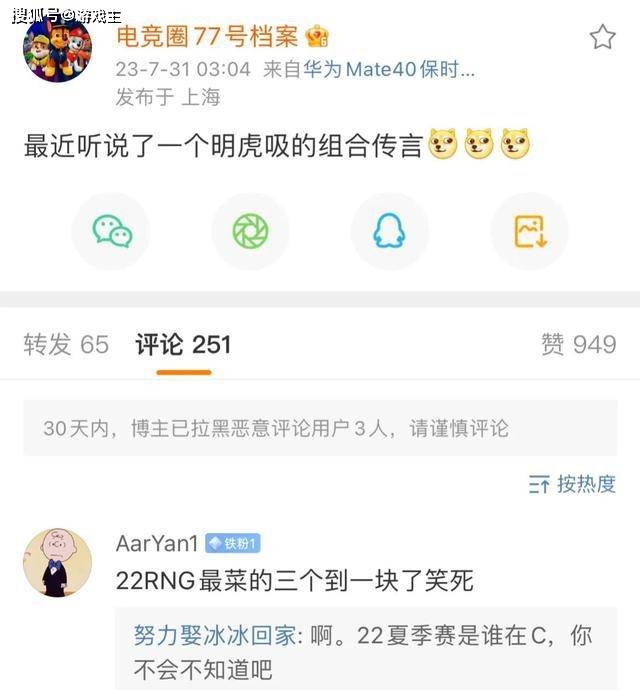
Task: Open the 电竞圈77号档案 username link
Action: (x=208, y=38)
